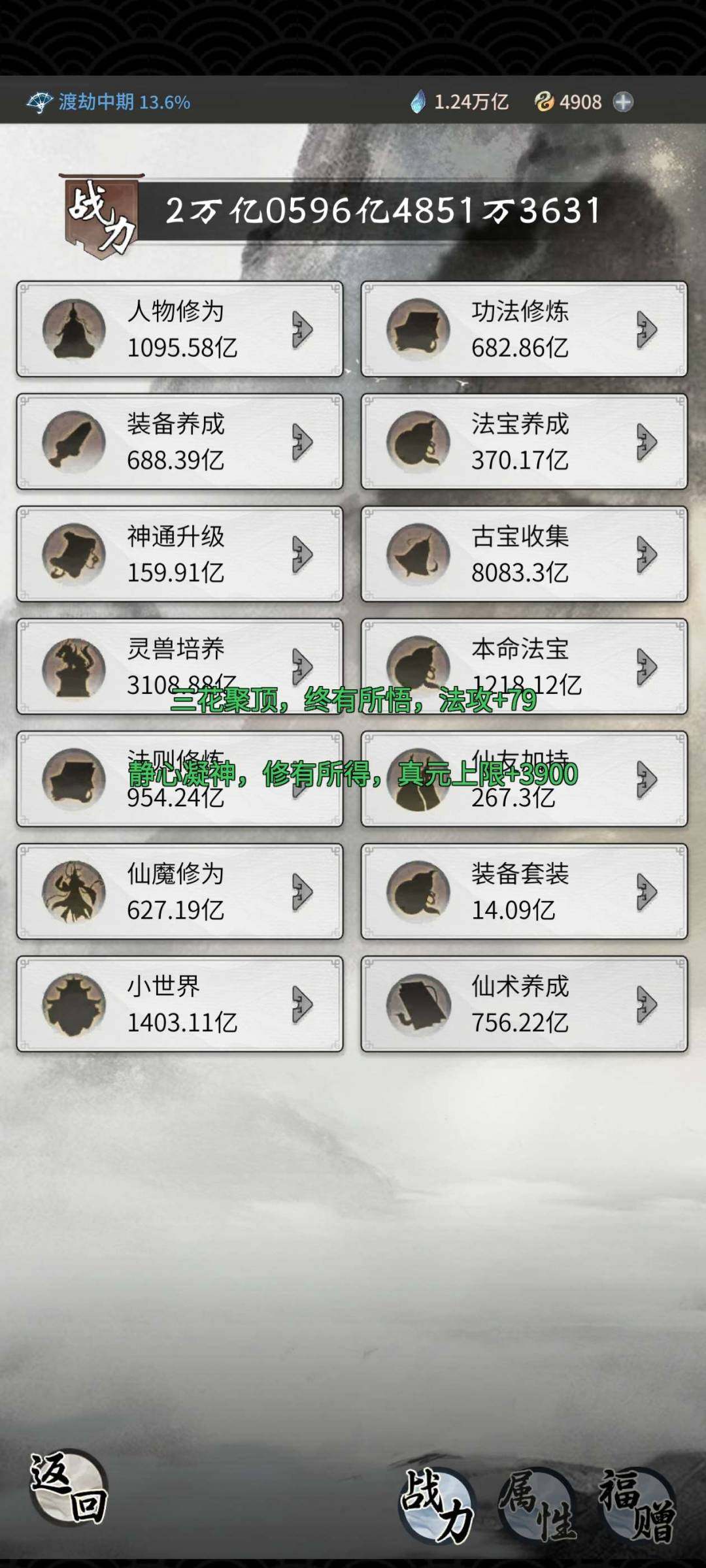
Task: Expand the 仙术养成 row arrow
Action: point(647,1003)
